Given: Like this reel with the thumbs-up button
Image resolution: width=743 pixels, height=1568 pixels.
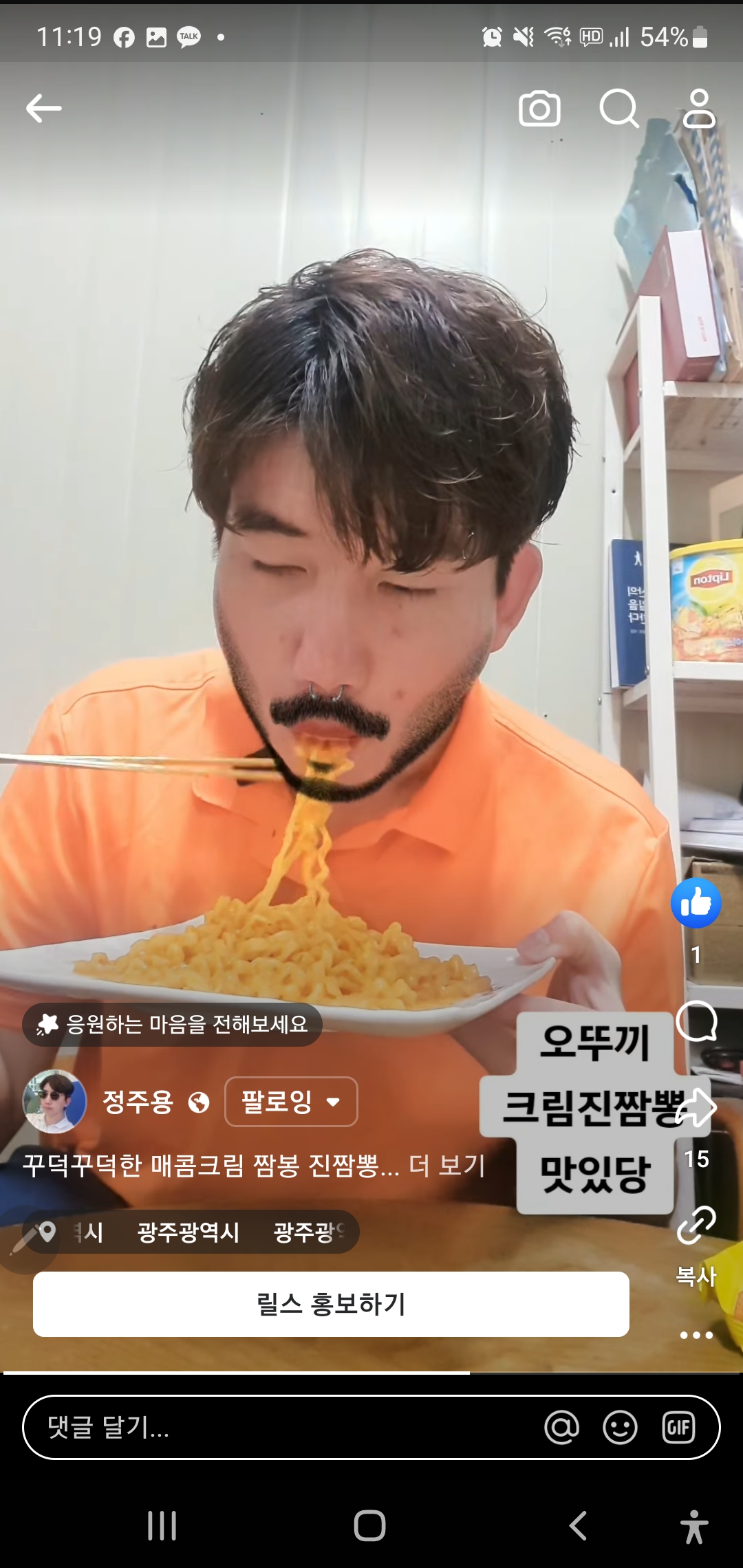Looking at the screenshot, I should (696, 903).
